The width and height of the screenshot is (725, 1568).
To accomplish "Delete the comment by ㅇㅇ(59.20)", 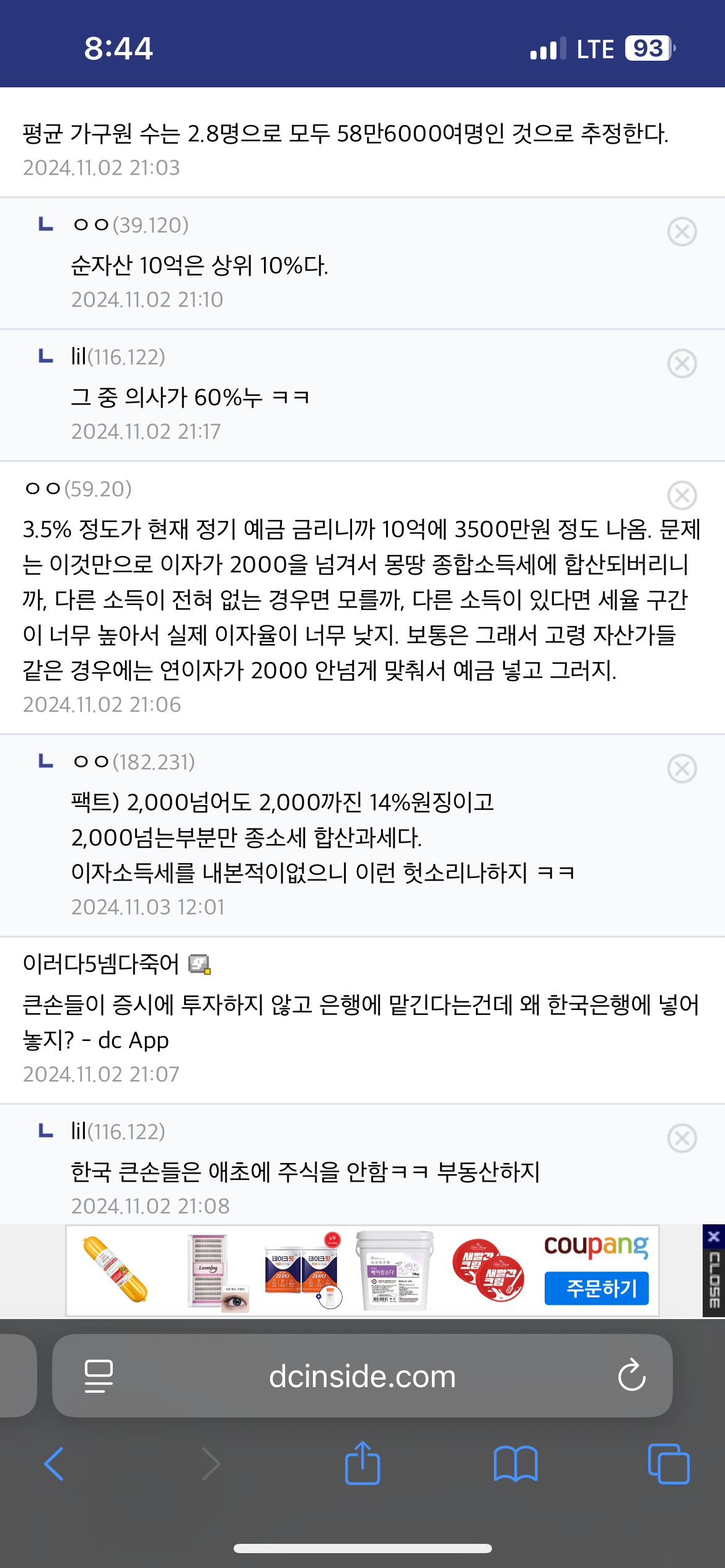I will [682, 495].
